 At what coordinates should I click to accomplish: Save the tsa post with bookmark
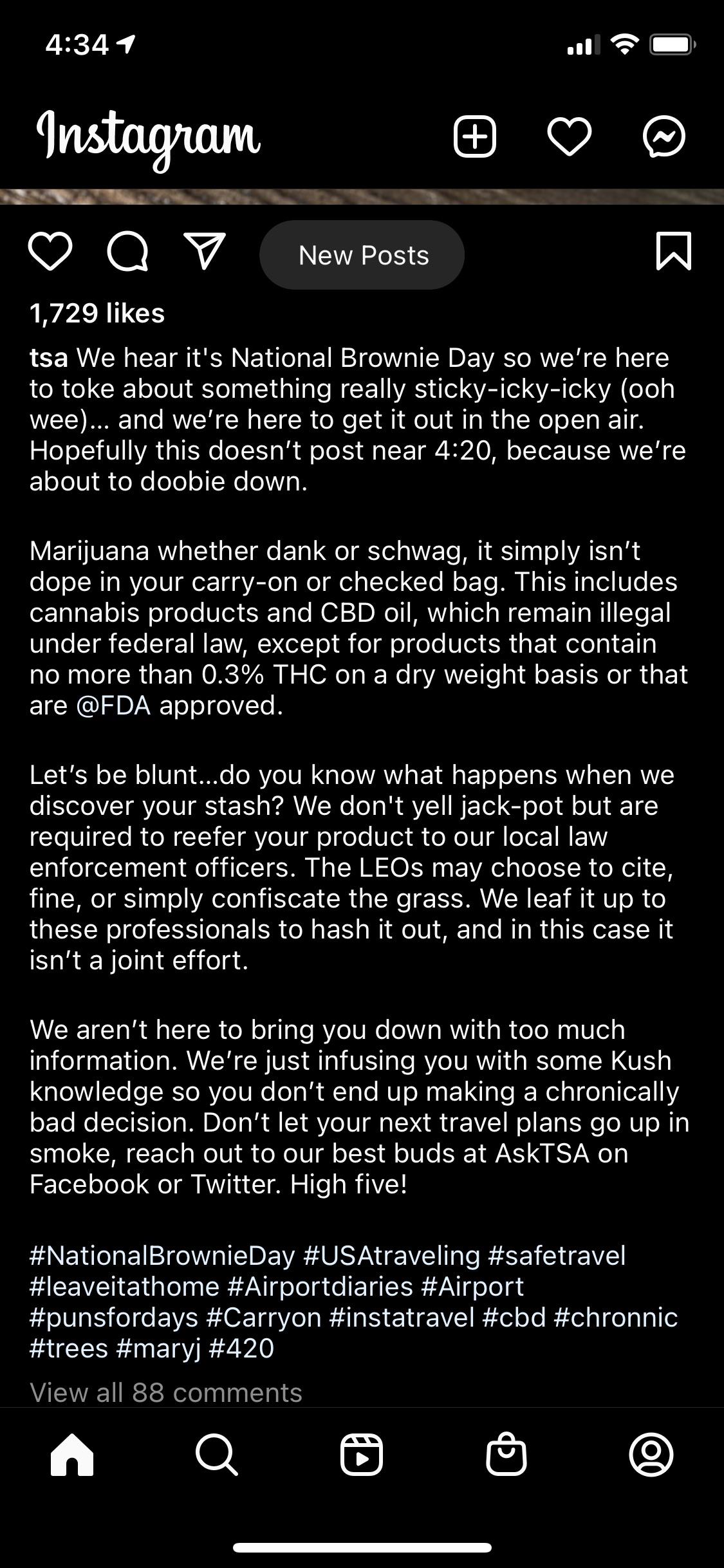pos(673,252)
